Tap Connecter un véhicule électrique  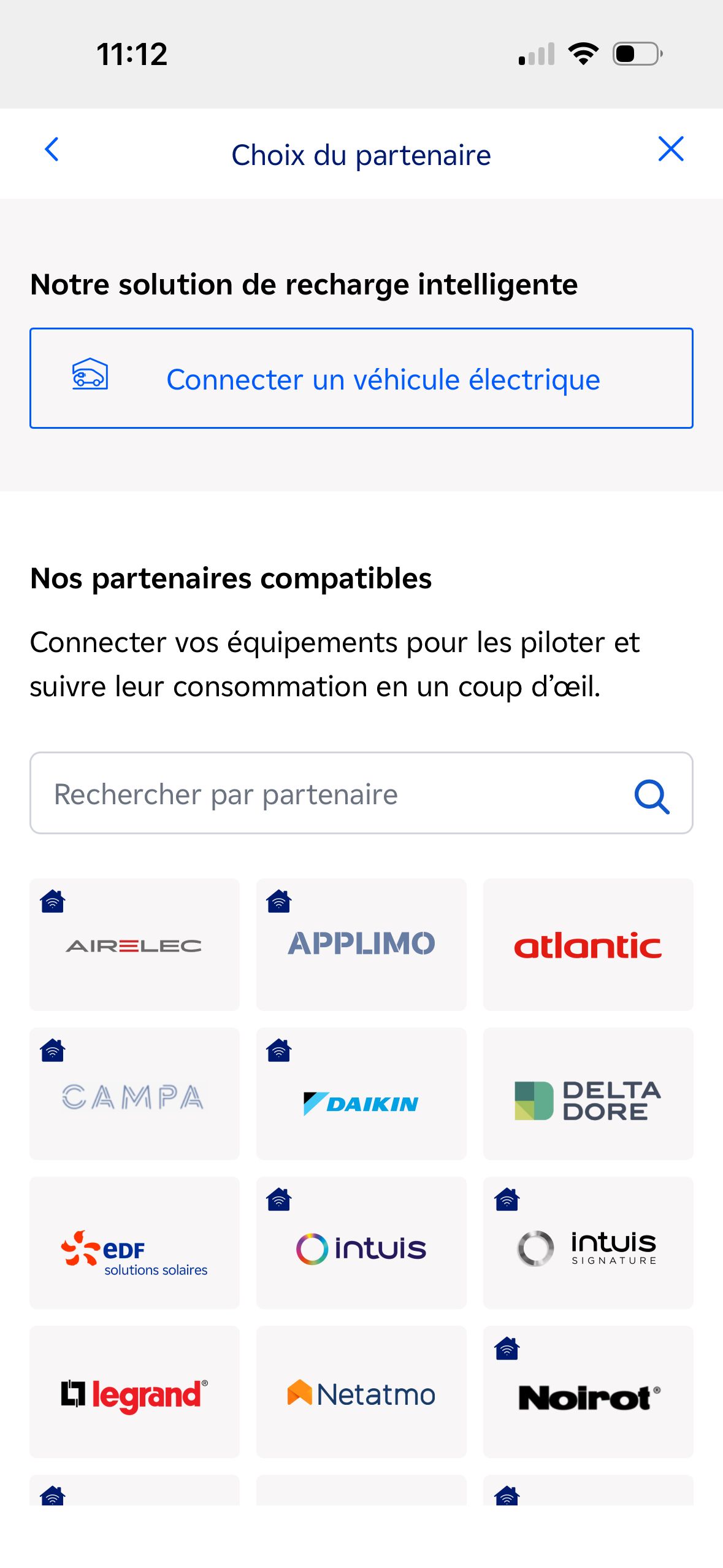click(361, 379)
